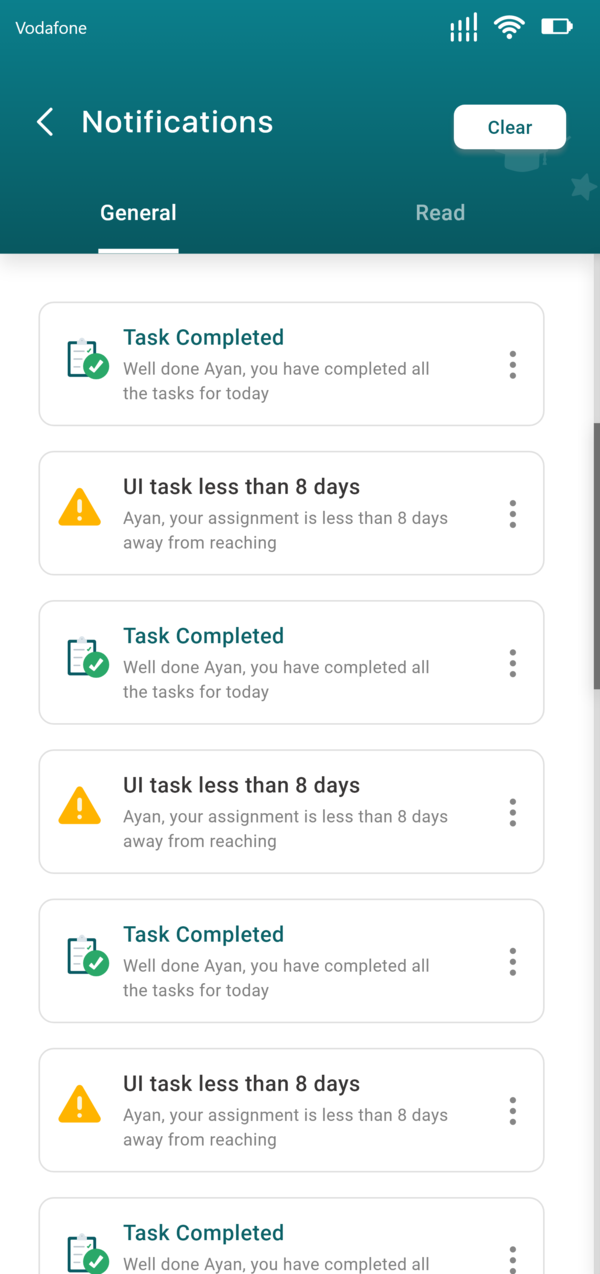Switch to the Read tab
The width and height of the screenshot is (600, 1274).
tap(440, 213)
